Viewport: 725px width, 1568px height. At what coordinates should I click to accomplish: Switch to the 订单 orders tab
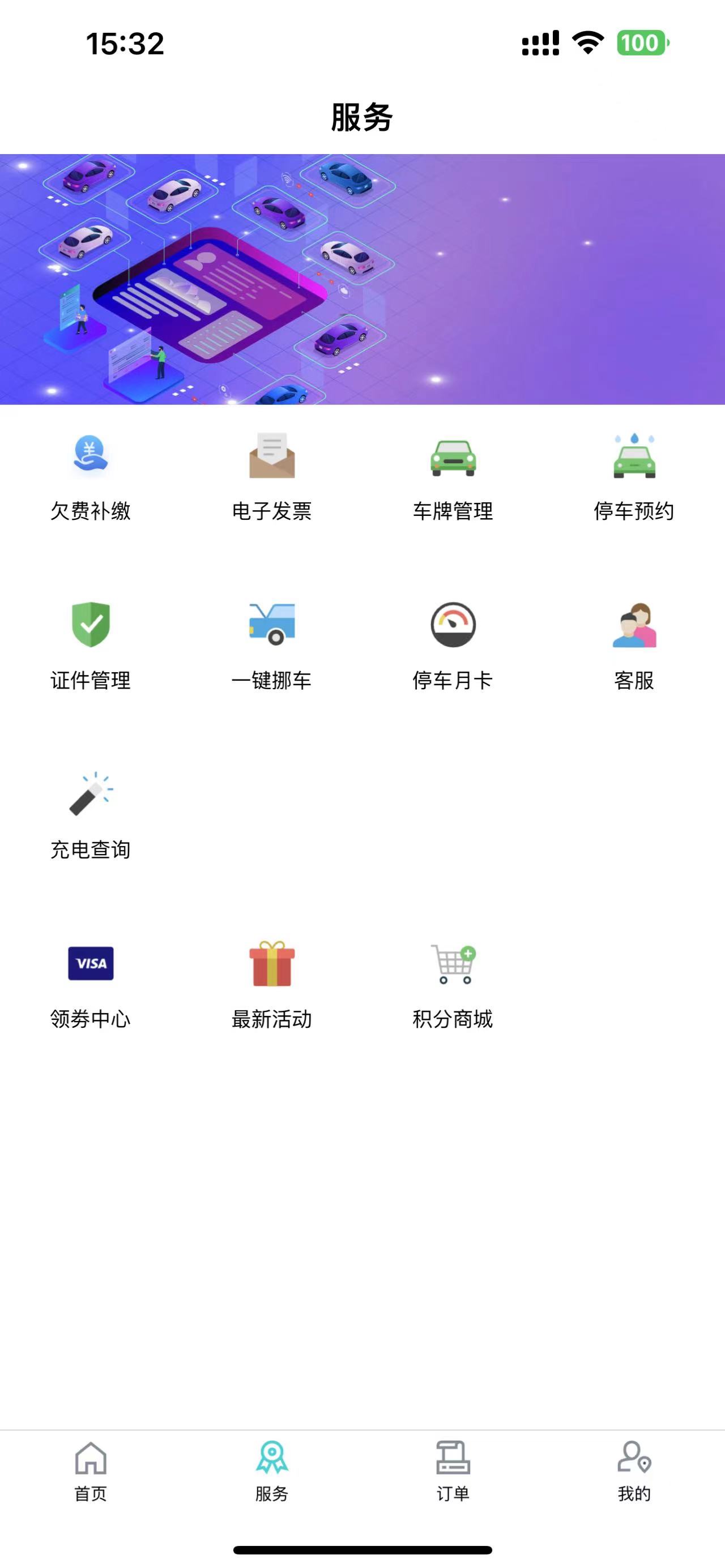(x=453, y=1471)
